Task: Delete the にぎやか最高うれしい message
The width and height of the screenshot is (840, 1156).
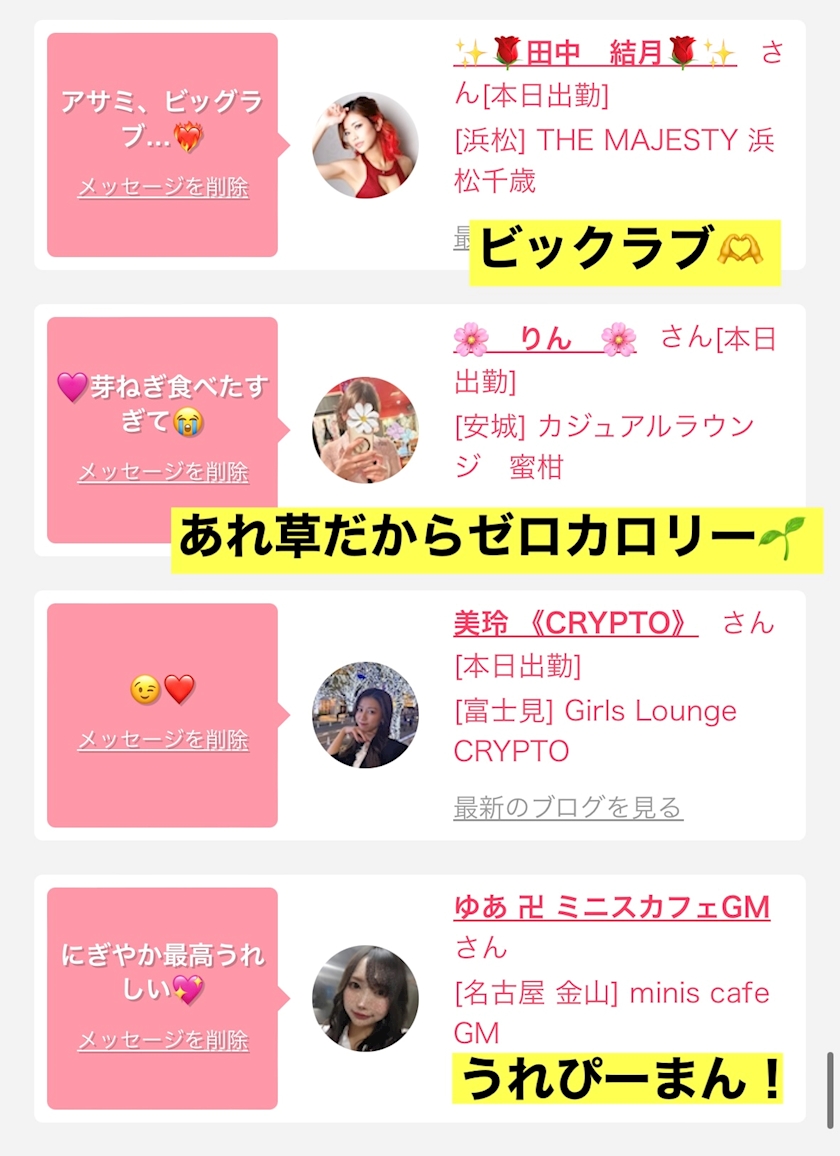Action: pyautogui.click(x=163, y=1040)
